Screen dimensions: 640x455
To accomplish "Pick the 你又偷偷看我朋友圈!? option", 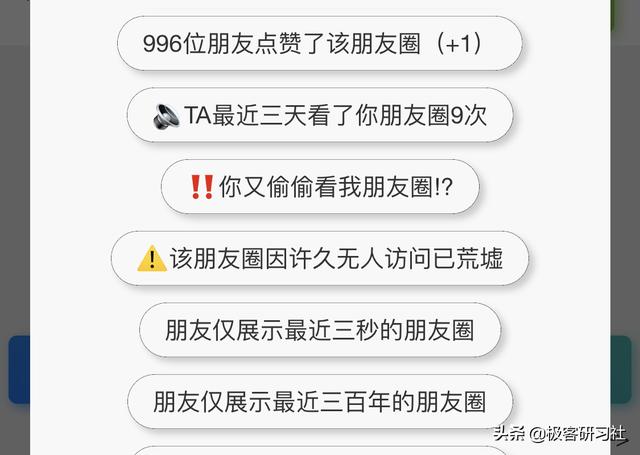I will click(319, 187).
